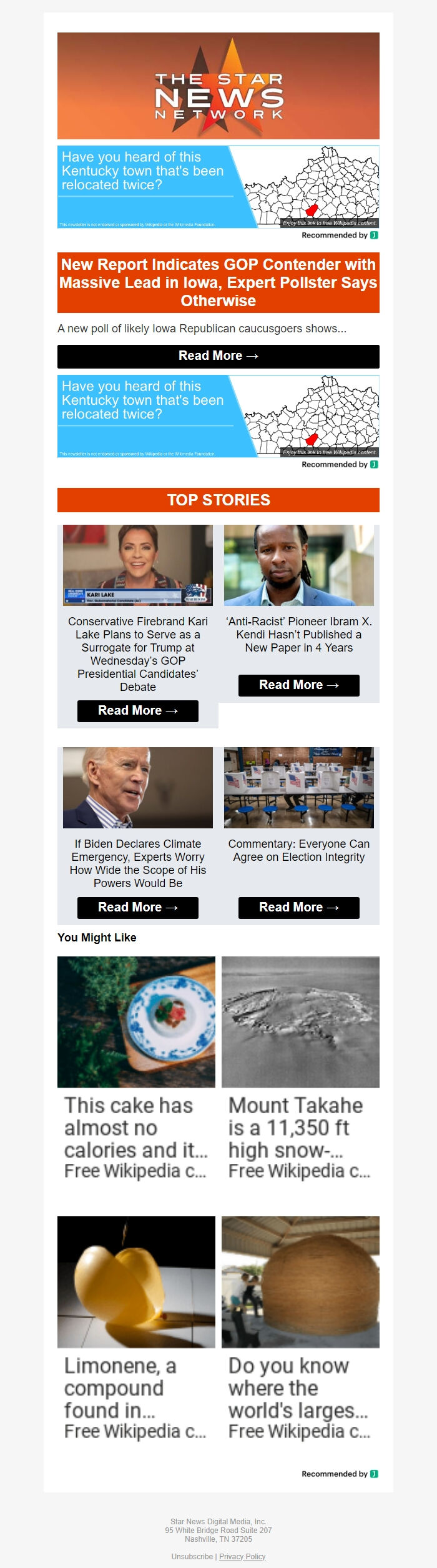The image size is (437, 1568).
Task: Tap the New Report Iowa GOP headline
Action: [218, 283]
